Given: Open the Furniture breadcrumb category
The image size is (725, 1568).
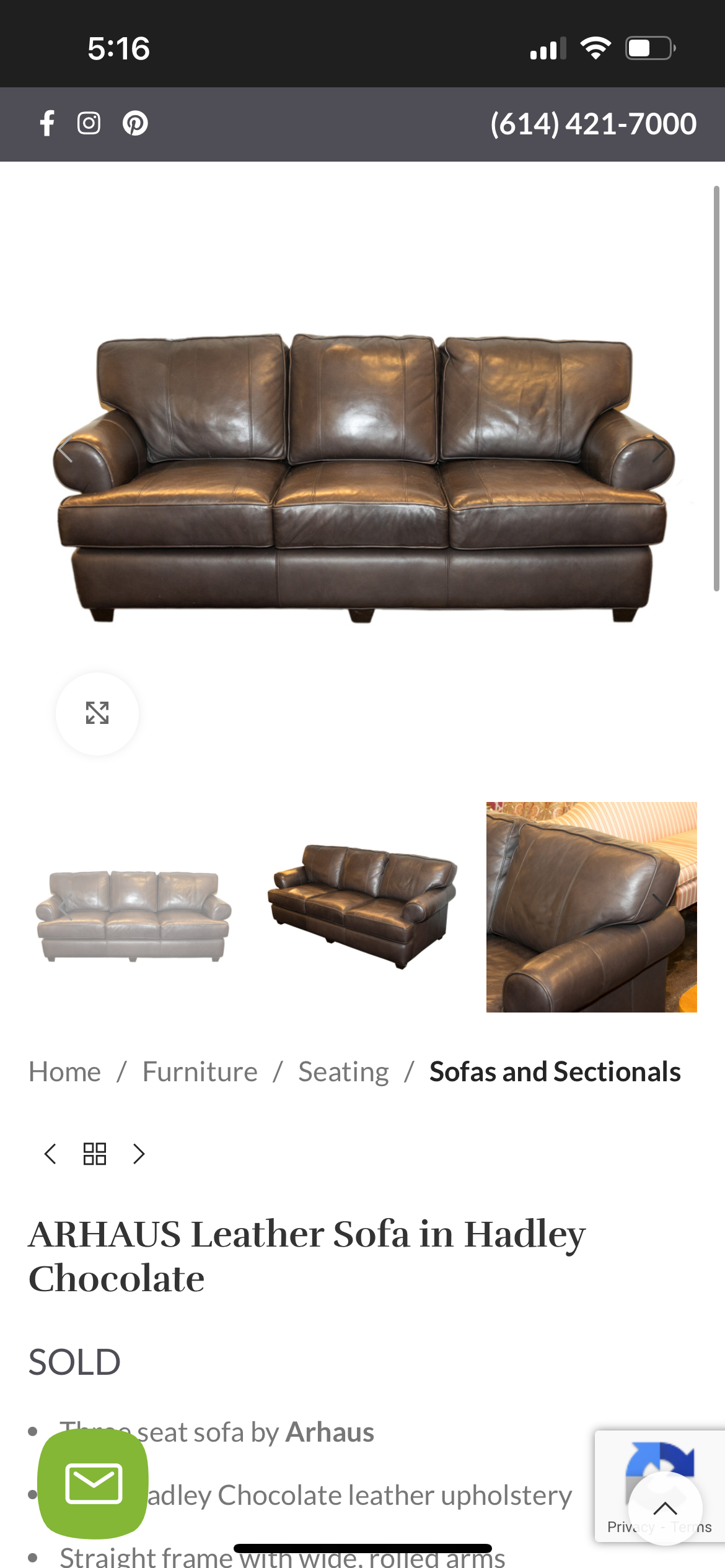Looking at the screenshot, I should point(200,1072).
